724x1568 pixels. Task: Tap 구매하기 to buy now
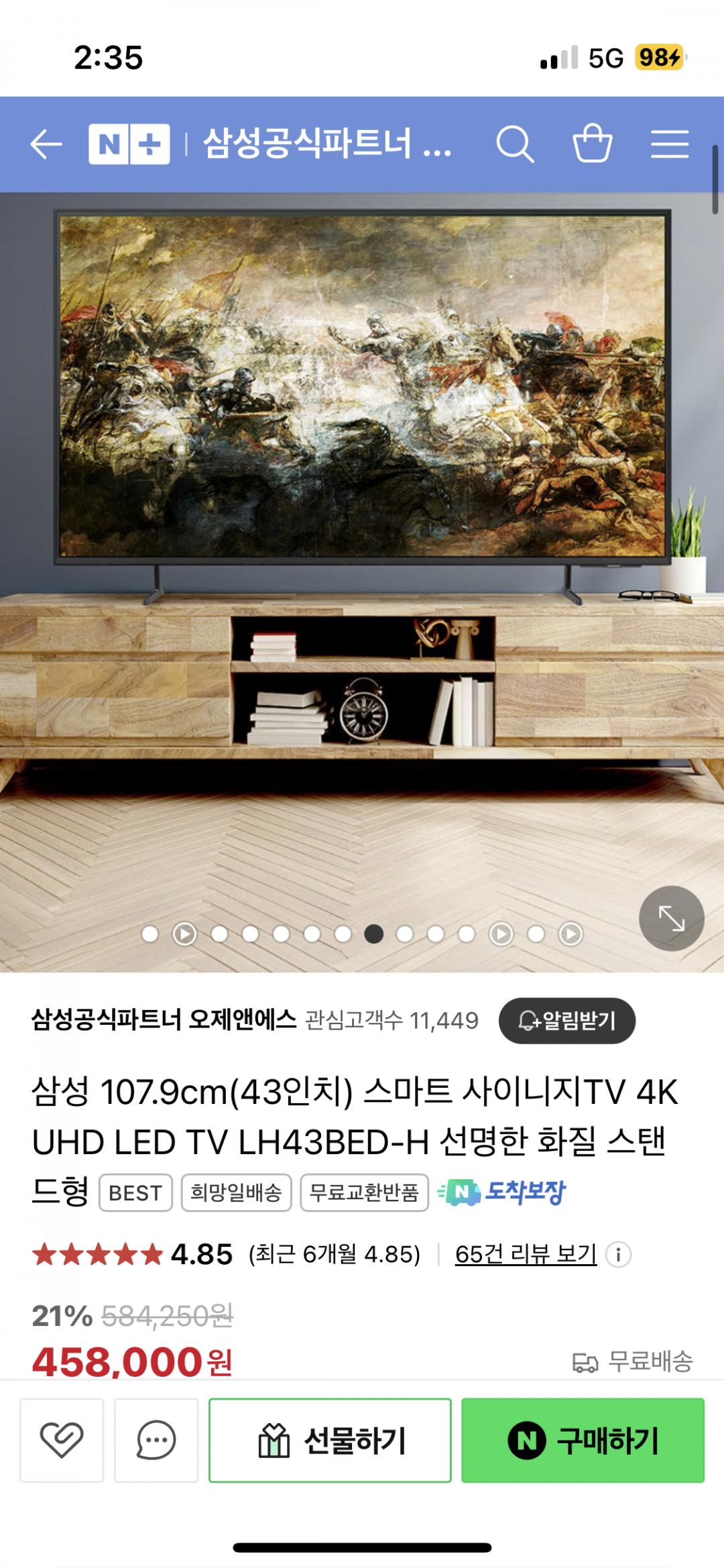583,1440
